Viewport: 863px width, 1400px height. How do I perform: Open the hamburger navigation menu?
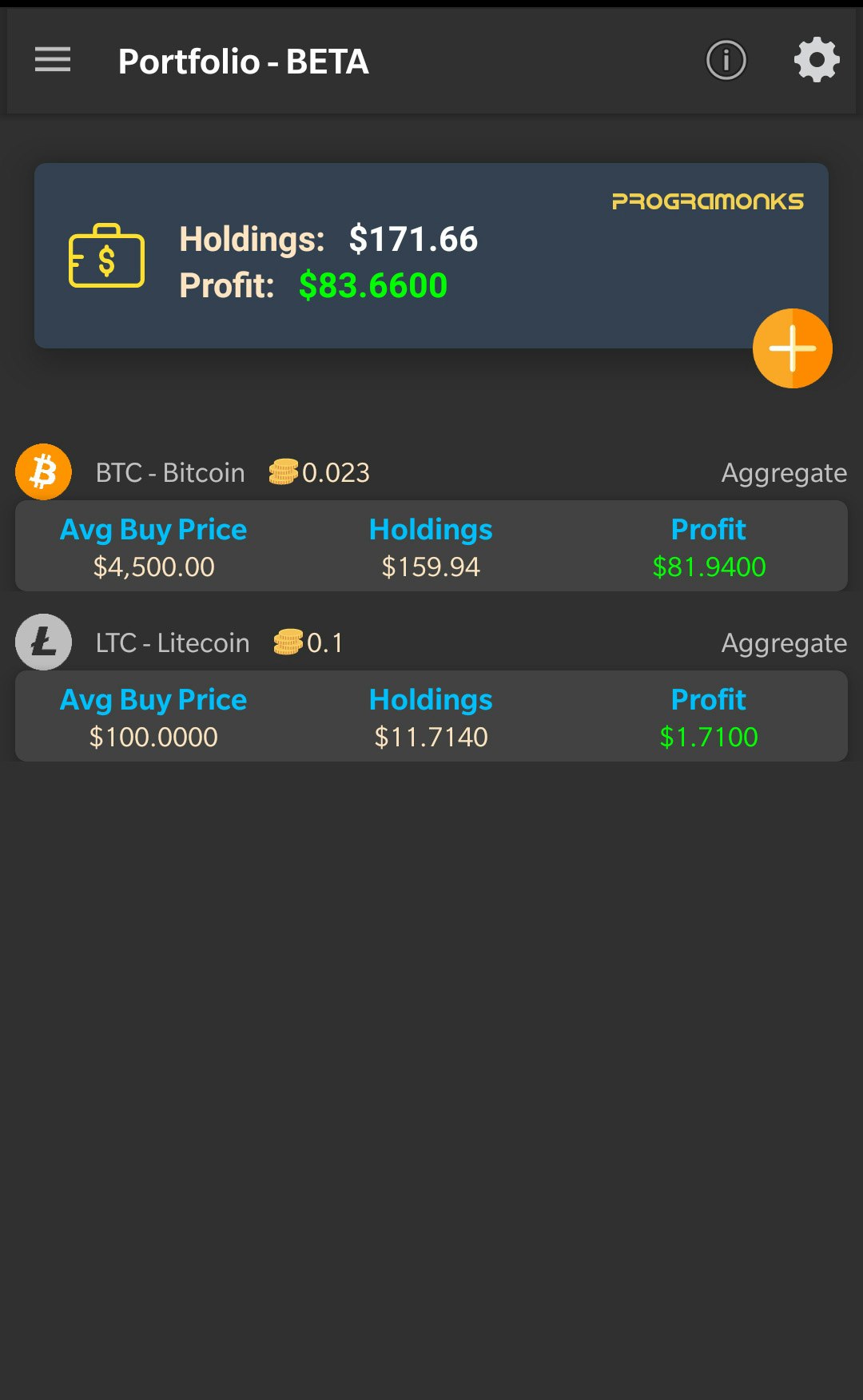(x=53, y=60)
